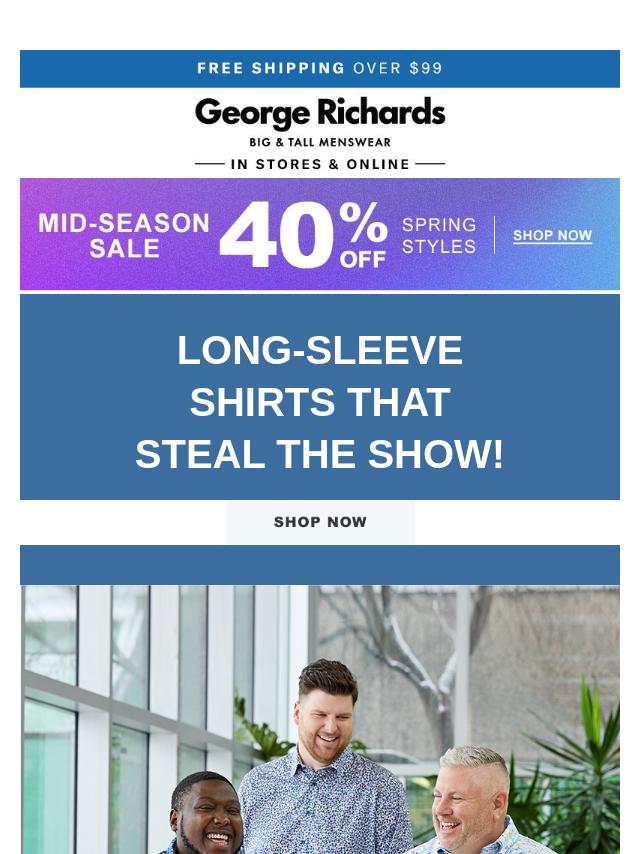Tap Shop Now button under long-sleeve shirts headline
The width and height of the screenshot is (640, 854).
pos(320,522)
